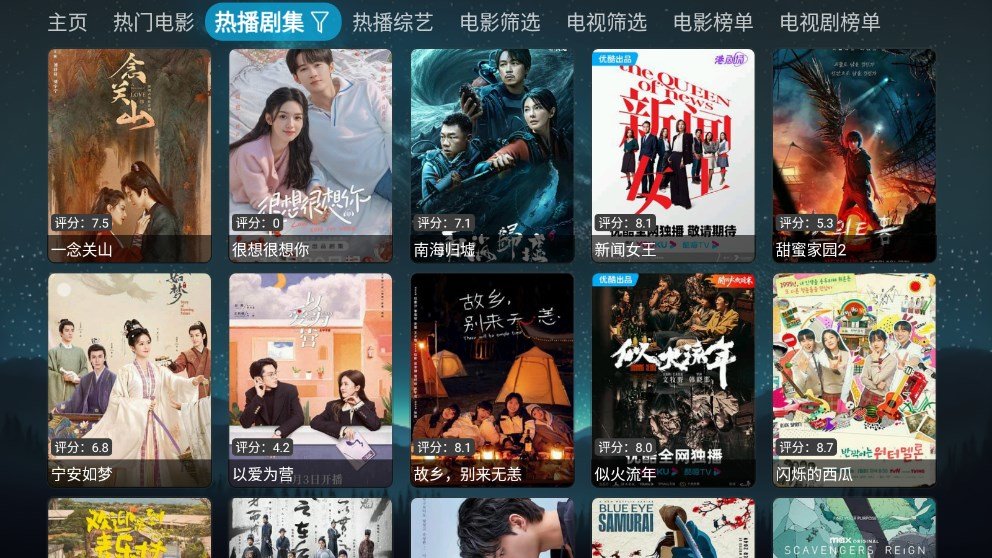Open the 很想很想你 poster
The width and height of the screenshot is (992, 558).
(x=311, y=155)
